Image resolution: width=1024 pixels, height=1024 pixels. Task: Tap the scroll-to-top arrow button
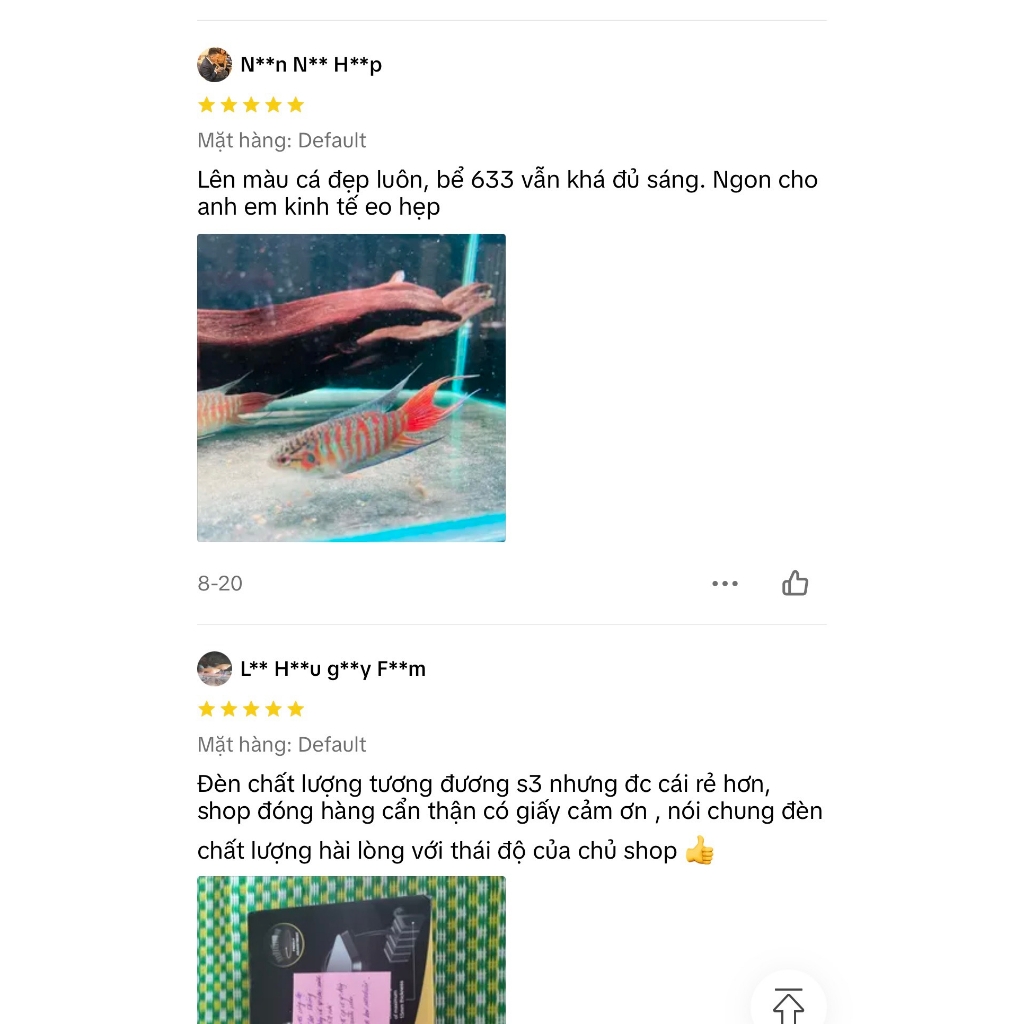coord(789,1003)
